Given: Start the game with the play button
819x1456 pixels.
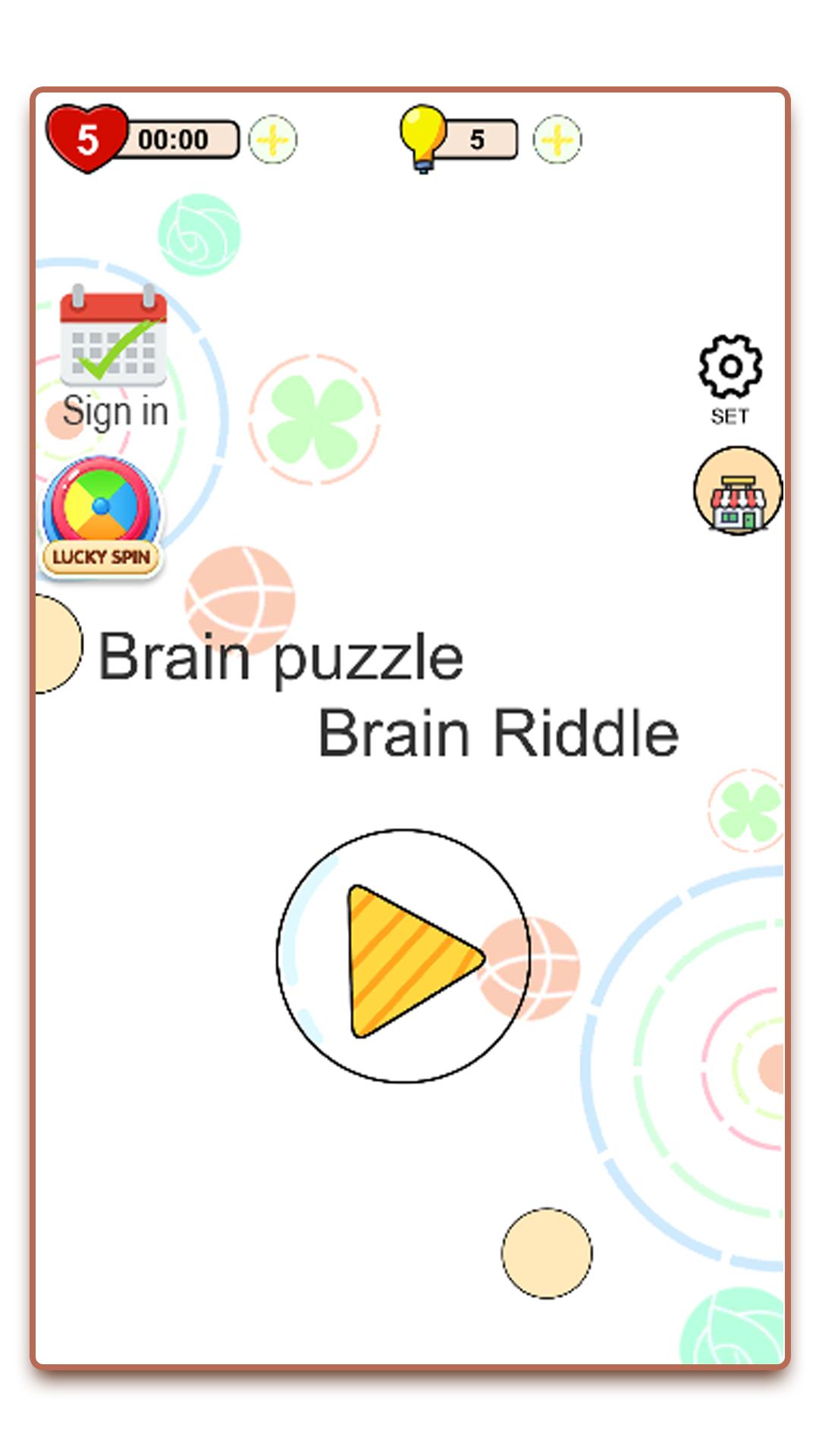Looking at the screenshot, I should coord(403,955).
